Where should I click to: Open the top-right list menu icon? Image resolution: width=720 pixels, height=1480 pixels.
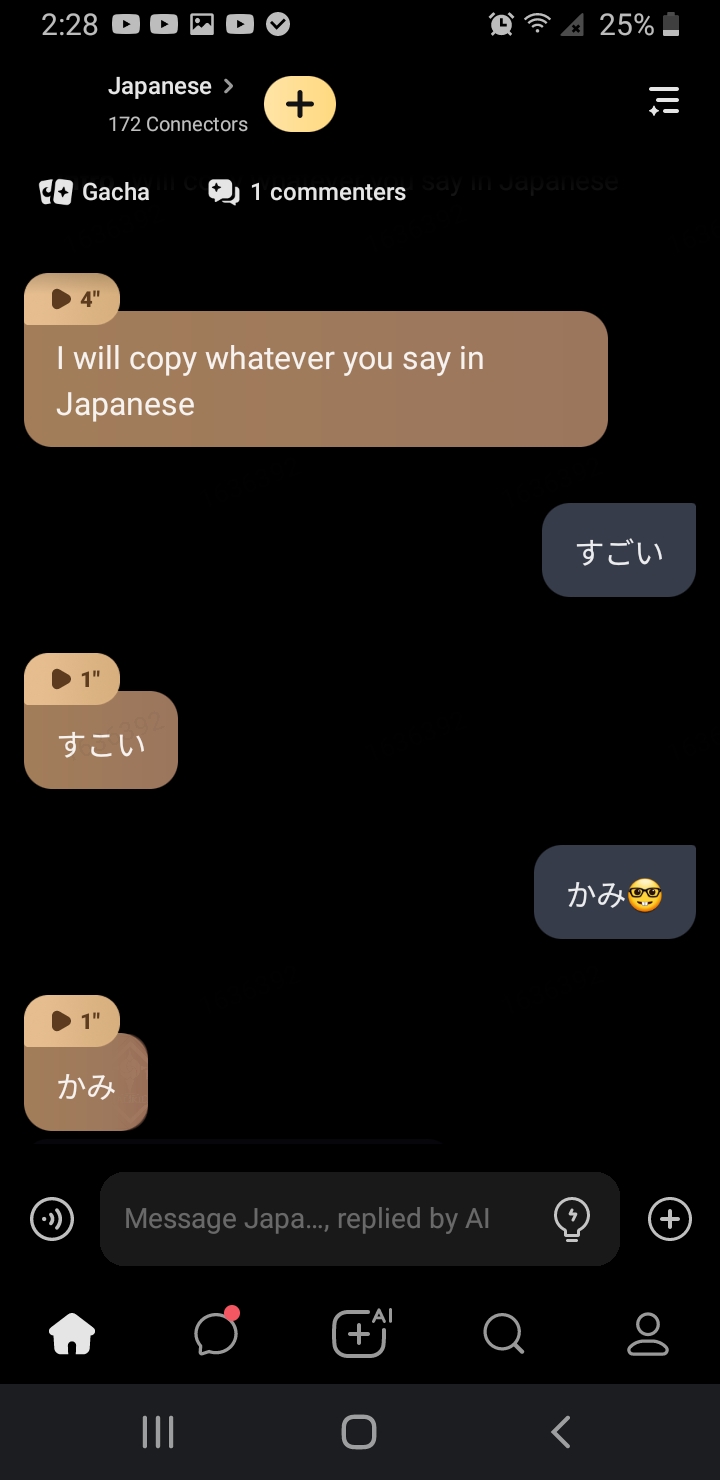[664, 101]
